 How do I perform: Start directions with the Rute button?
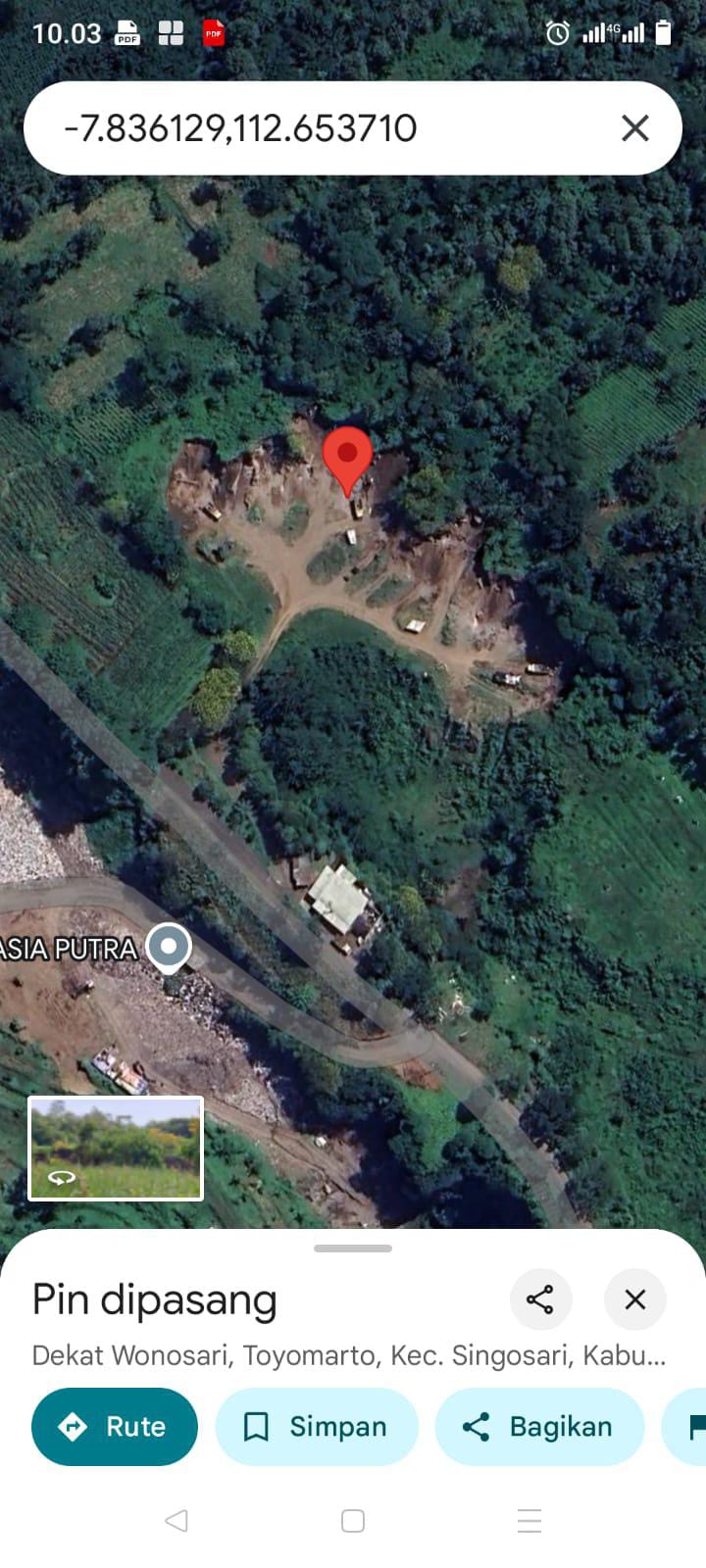115,1427
